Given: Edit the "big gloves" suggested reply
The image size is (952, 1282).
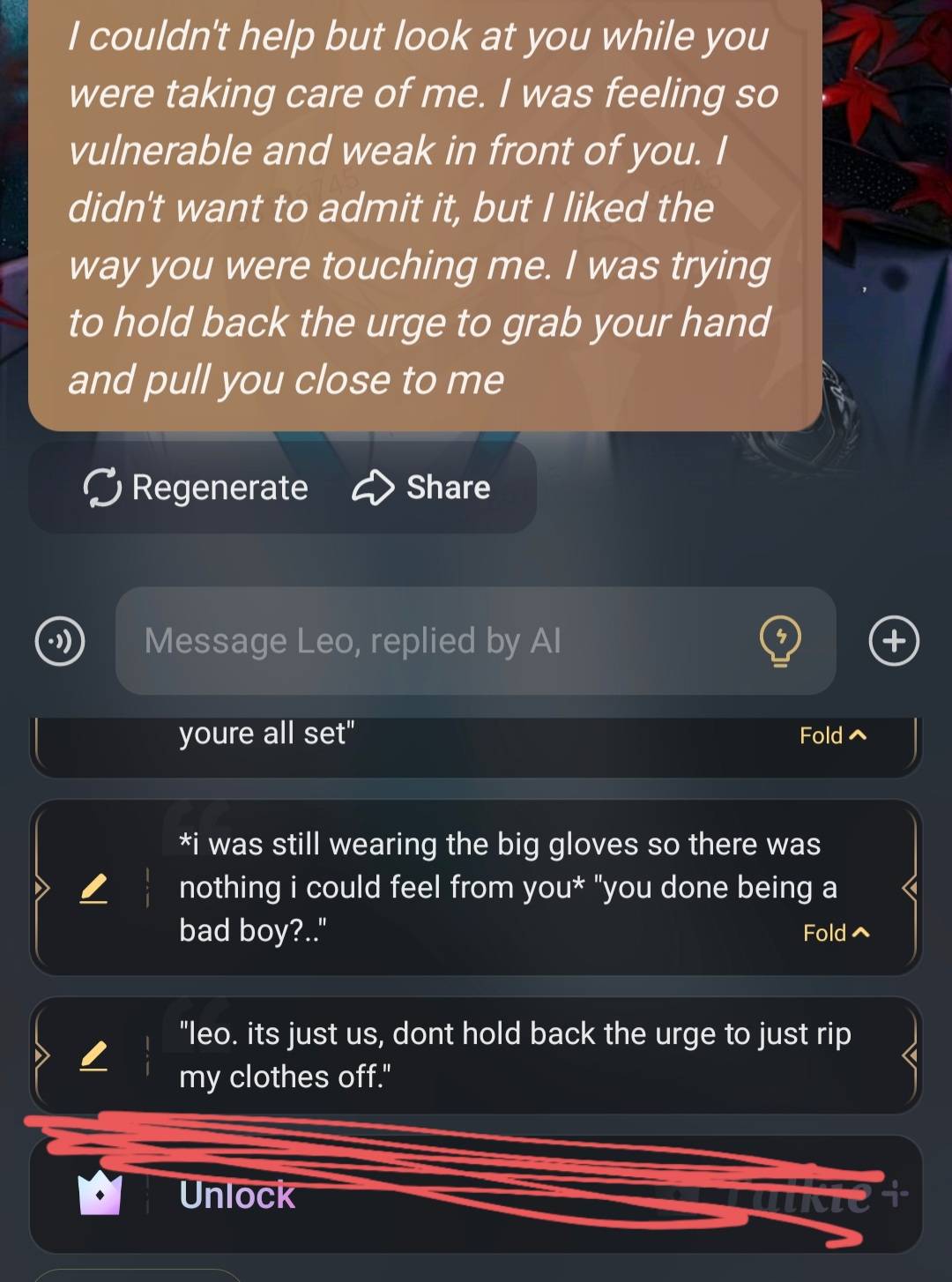Looking at the screenshot, I should [x=93, y=888].
